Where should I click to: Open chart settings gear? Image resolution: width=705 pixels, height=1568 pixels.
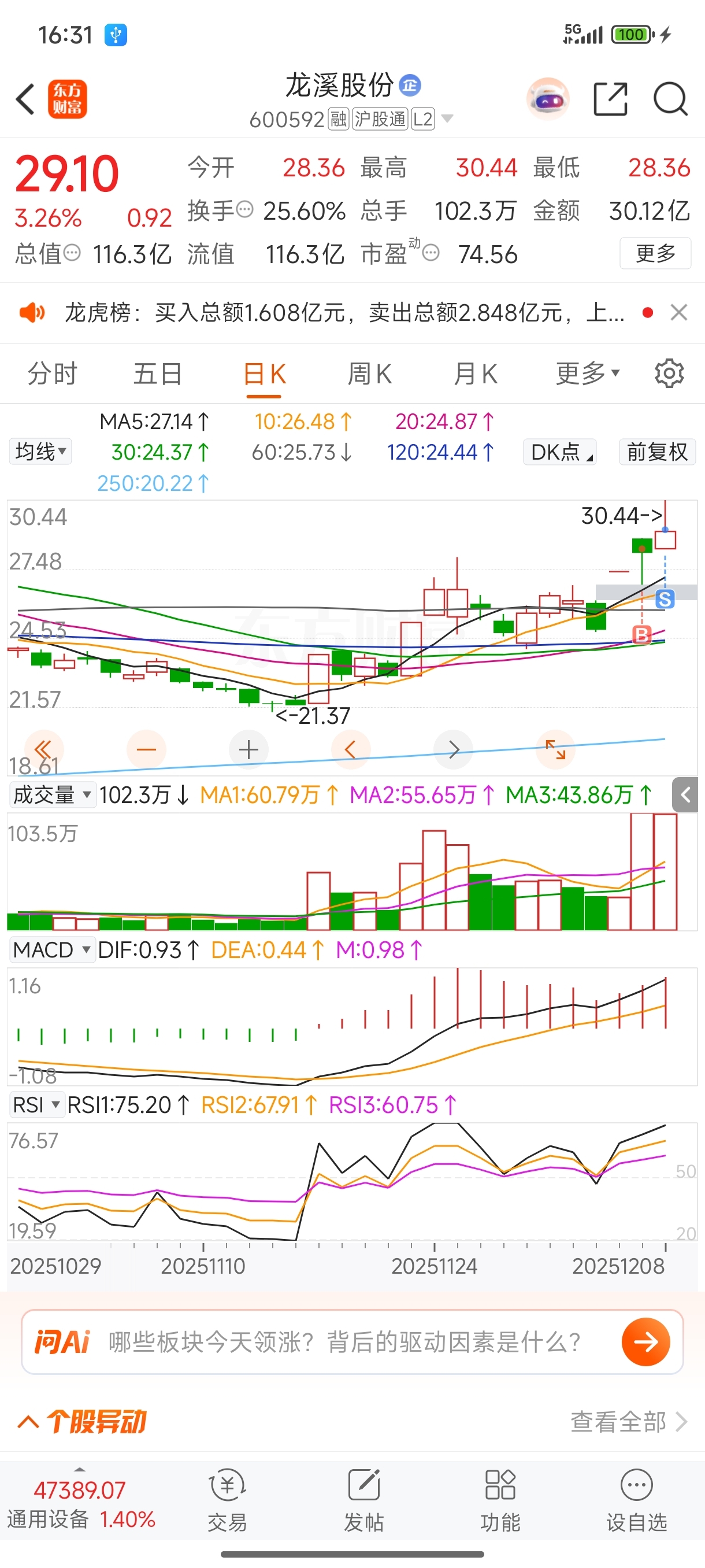[x=669, y=373]
